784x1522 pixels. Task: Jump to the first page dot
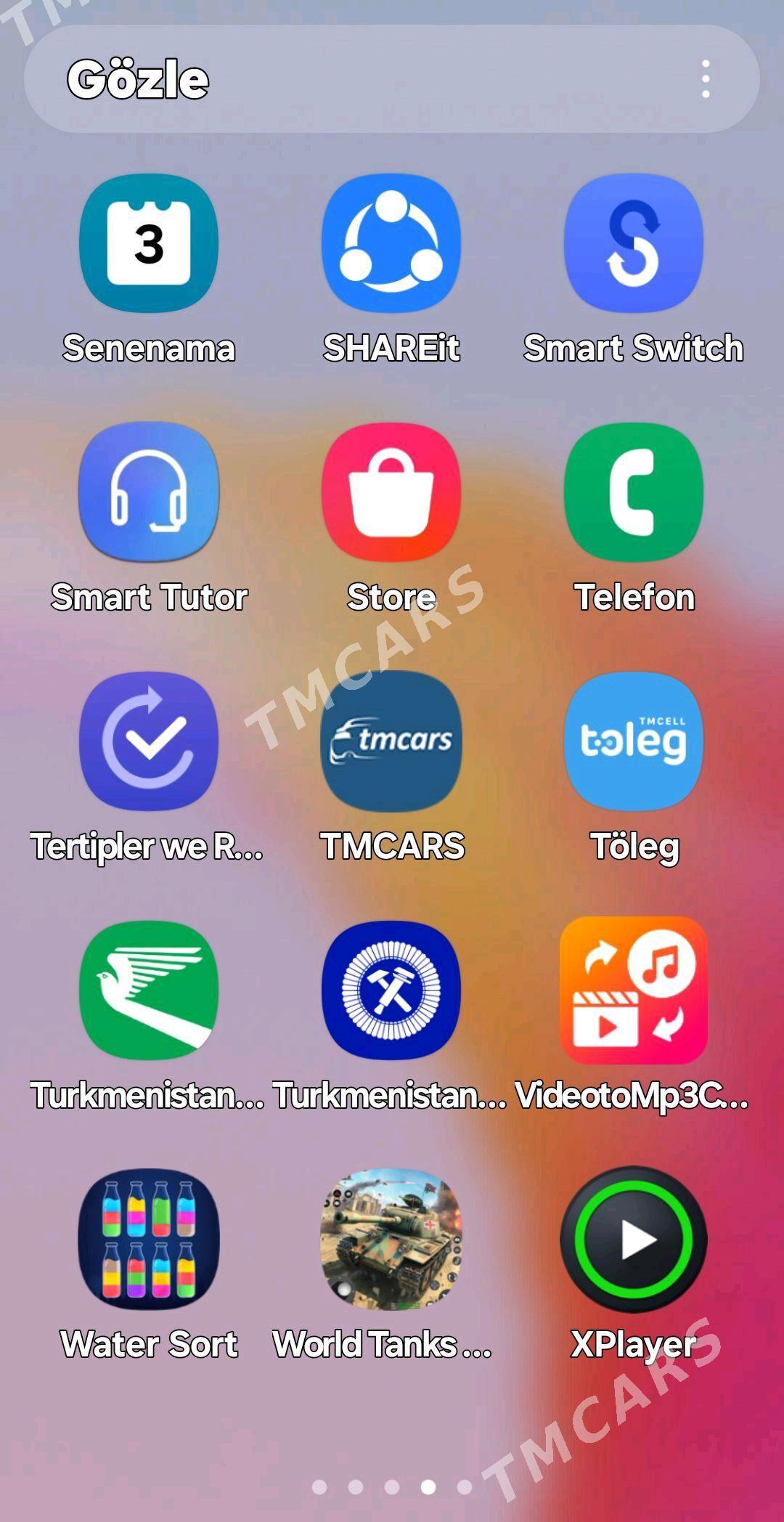(319, 1487)
